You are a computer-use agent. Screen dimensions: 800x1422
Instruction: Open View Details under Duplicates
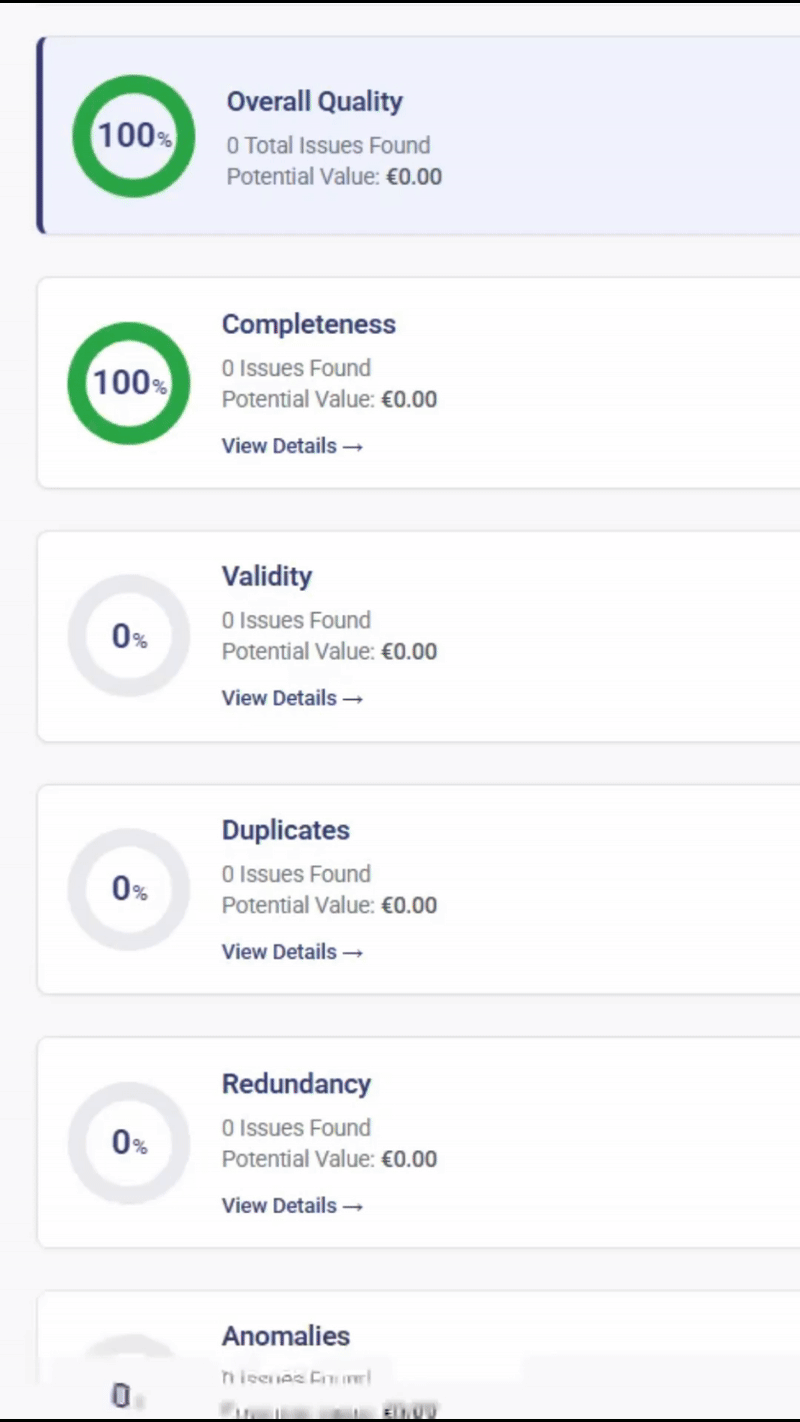(292, 952)
